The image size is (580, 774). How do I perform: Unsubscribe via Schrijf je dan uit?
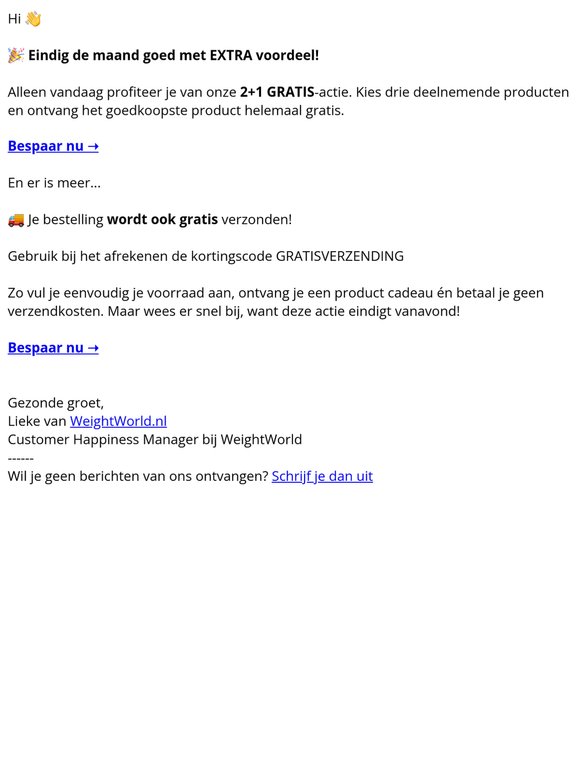(x=322, y=476)
